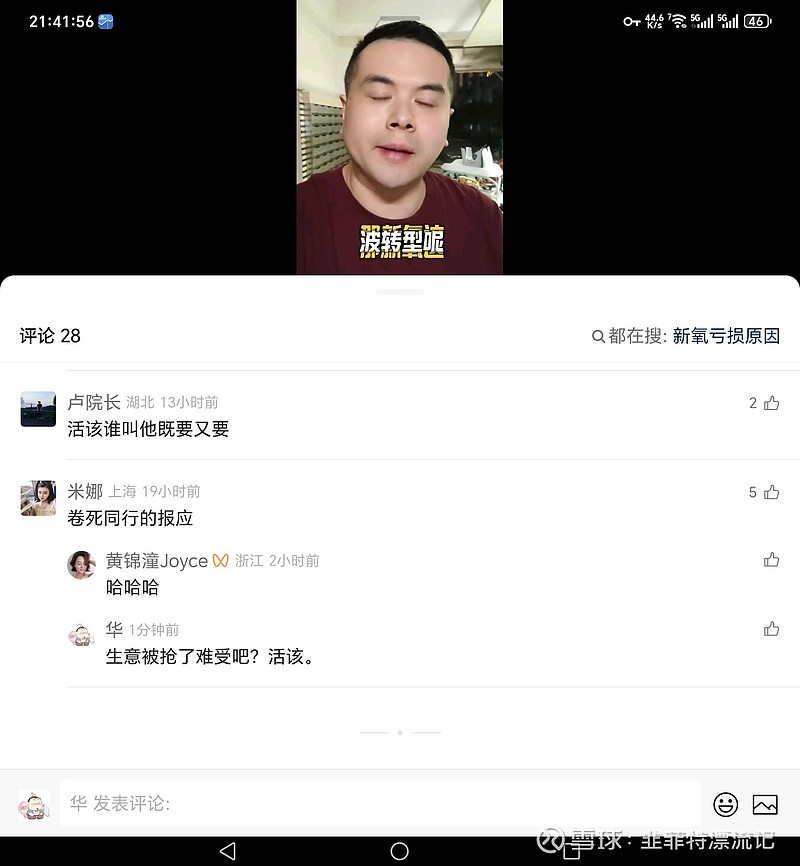Open 卢院长's profile avatar
Screen dimensions: 800x866
[x=37, y=408]
